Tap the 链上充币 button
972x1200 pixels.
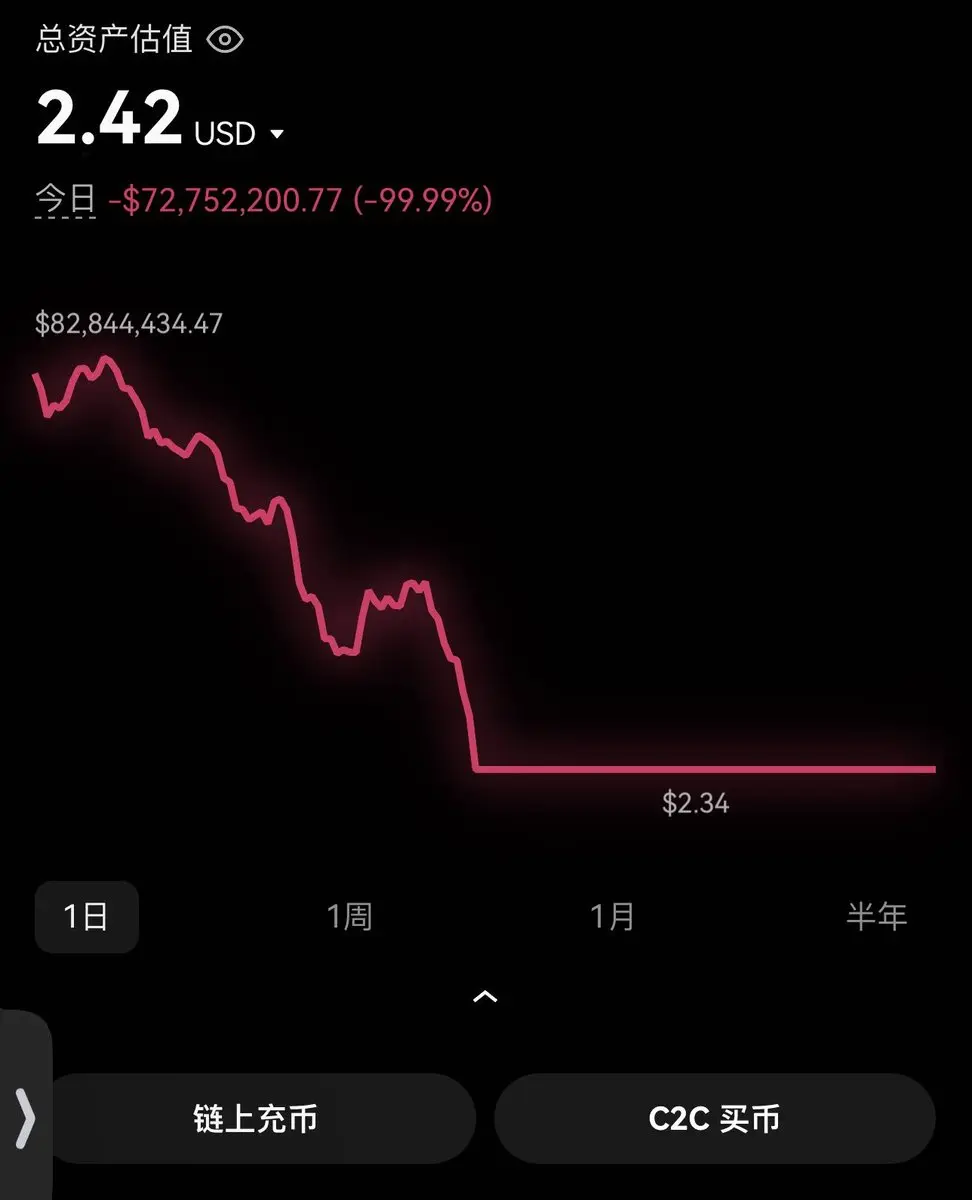click(256, 1118)
